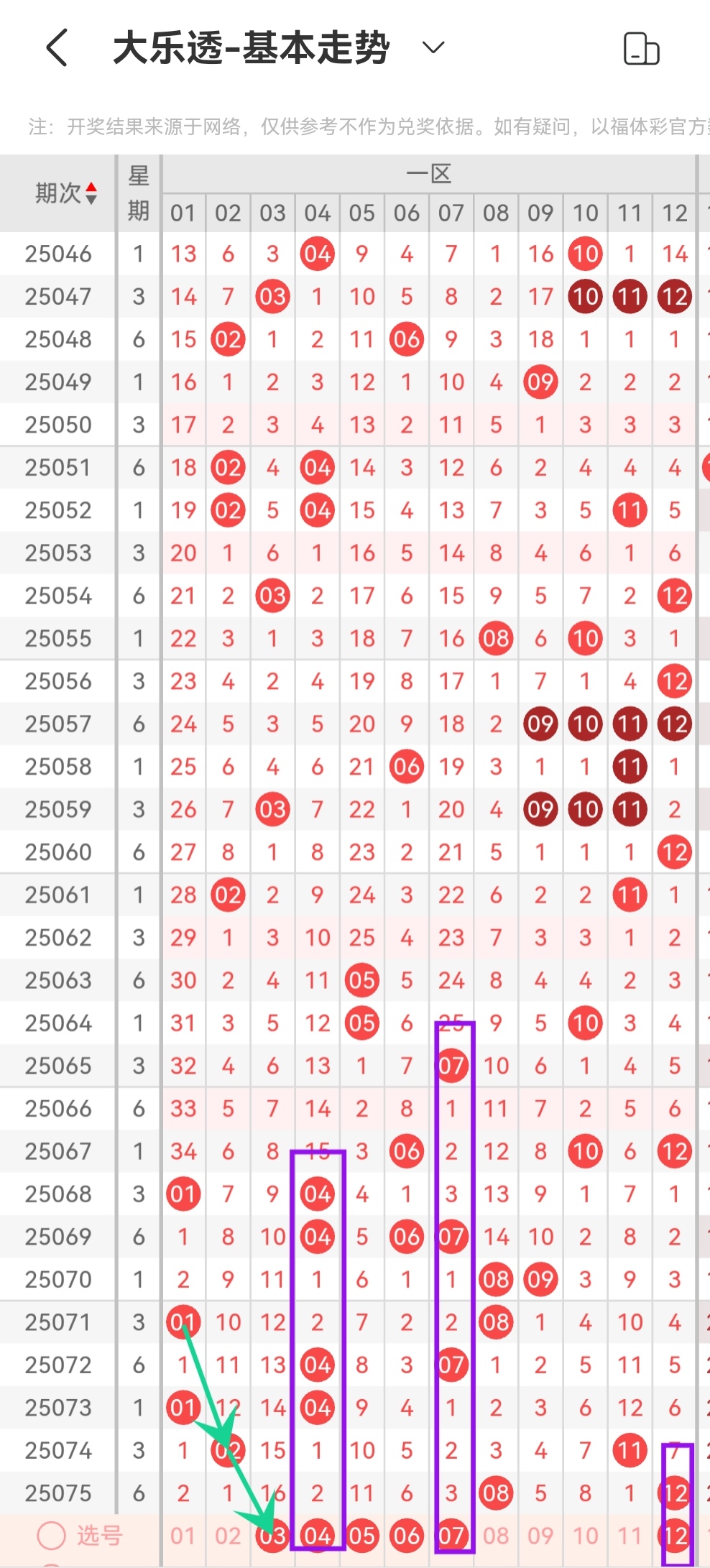Tap the screen rotation icon at top right
The height and width of the screenshot is (1568, 710).
pos(641,49)
